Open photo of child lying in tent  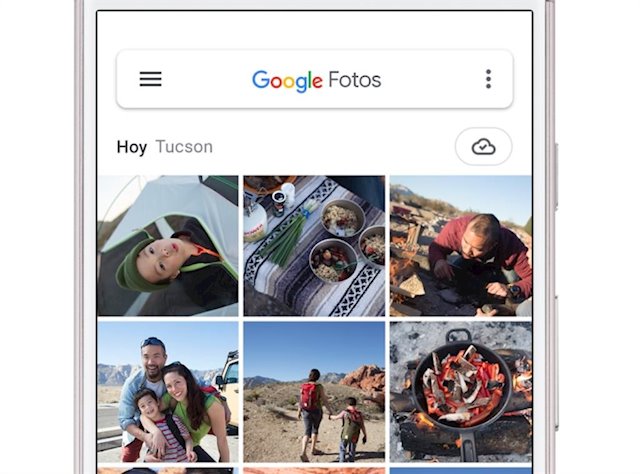[x=168, y=246]
